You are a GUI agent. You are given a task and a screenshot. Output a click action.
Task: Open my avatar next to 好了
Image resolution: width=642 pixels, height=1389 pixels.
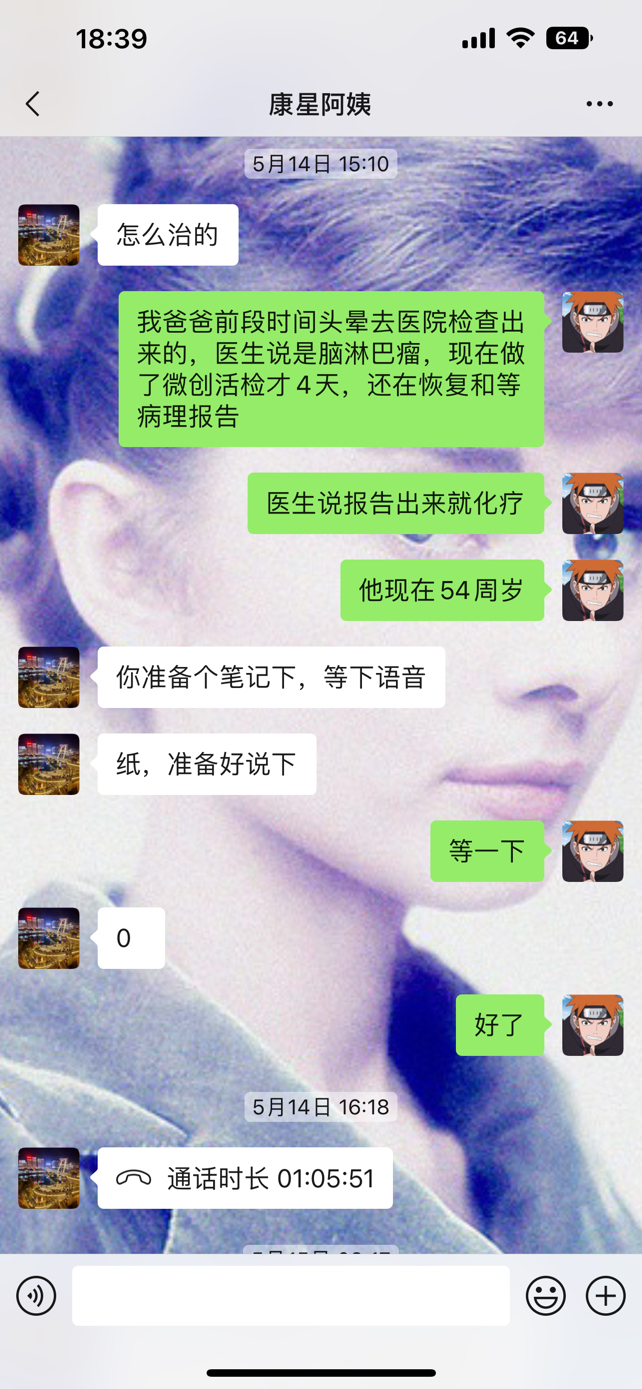coord(593,1025)
